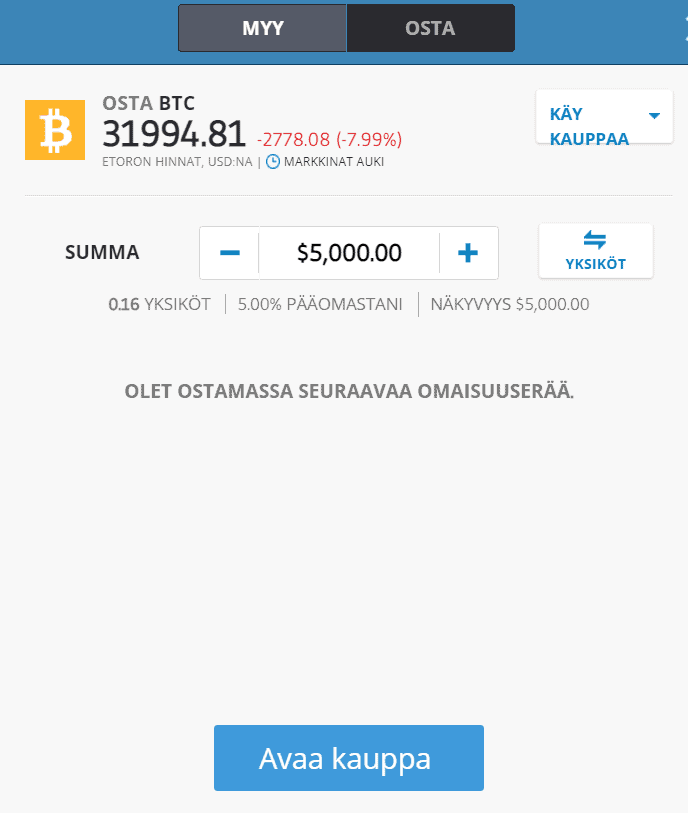688x813 pixels.
Task: Switch input to YKSIKÖT units
Action: 595,251
